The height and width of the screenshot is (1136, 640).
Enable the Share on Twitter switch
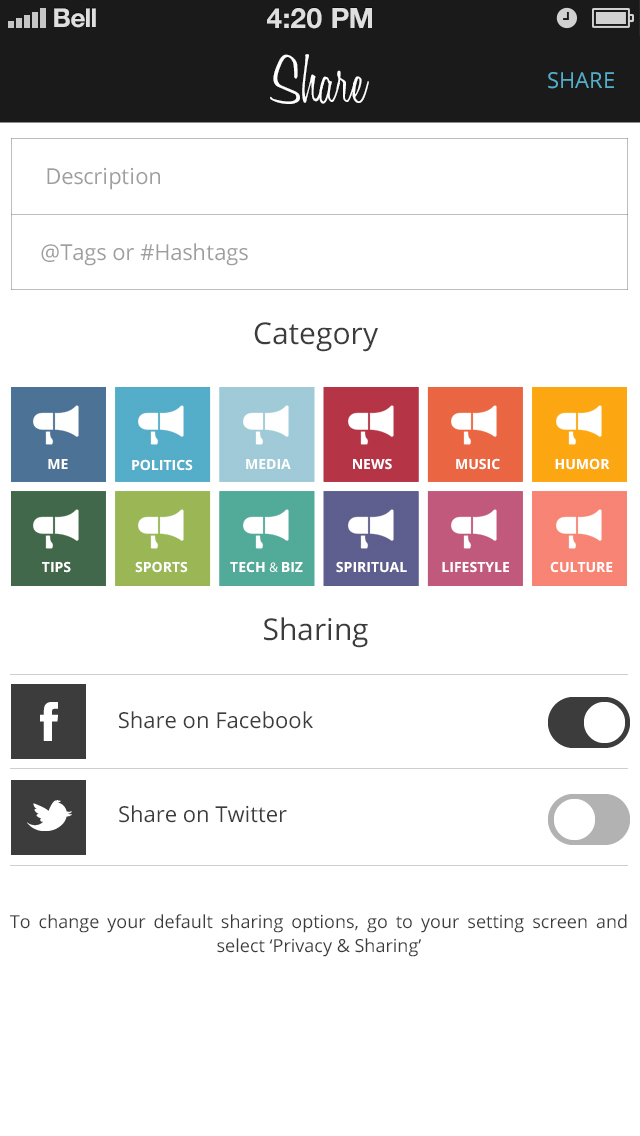pos(588,820)
